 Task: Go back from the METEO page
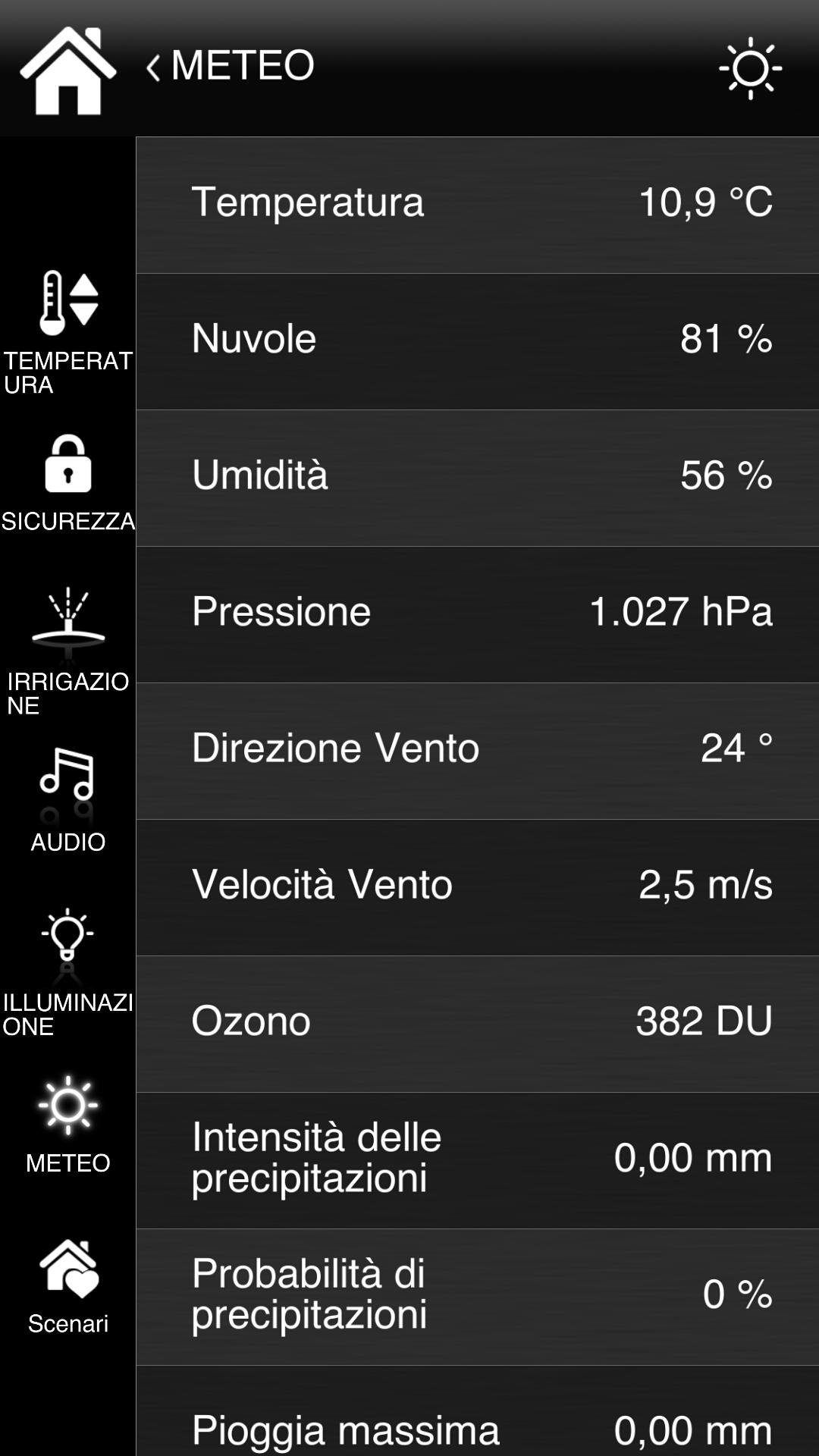tap(154, 67)
